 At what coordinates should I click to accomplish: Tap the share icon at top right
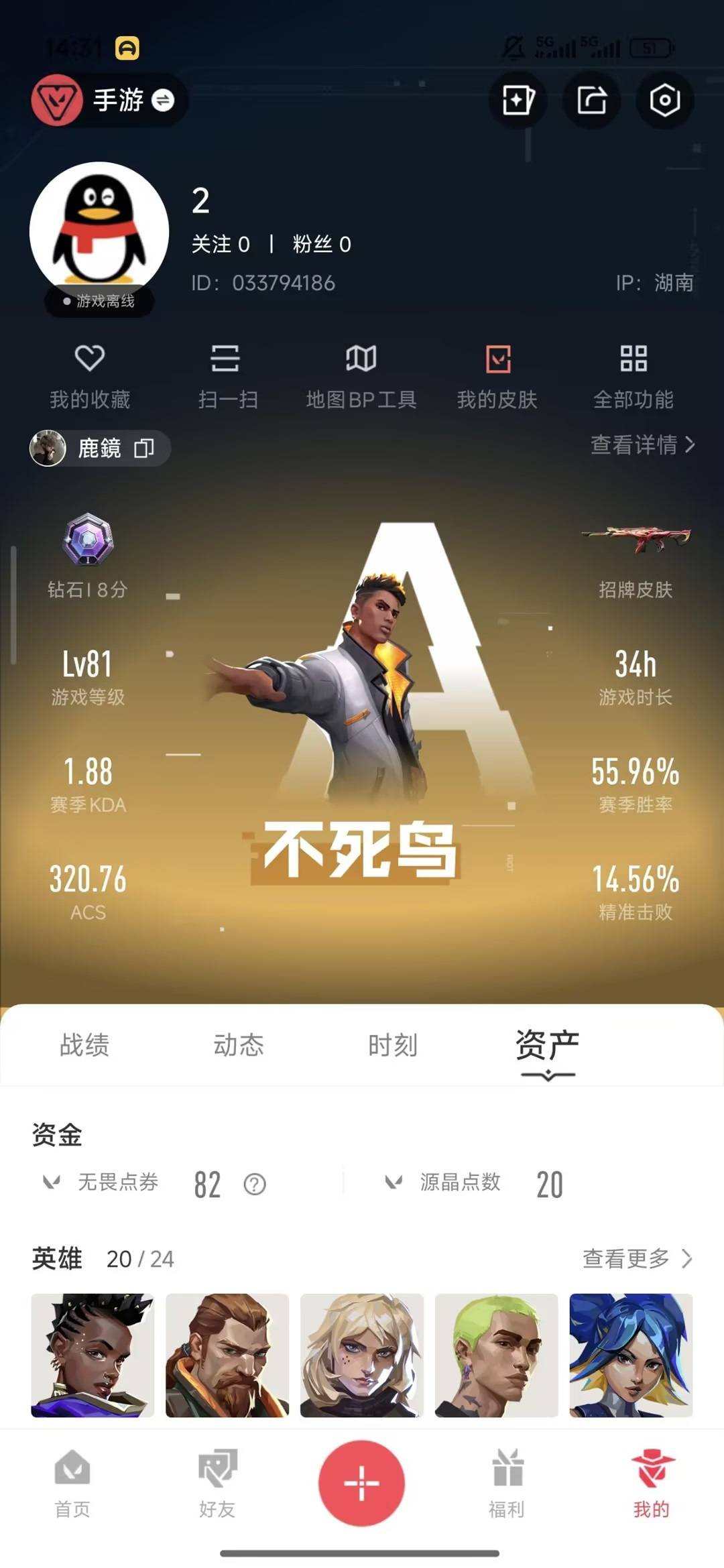point(592,101)
